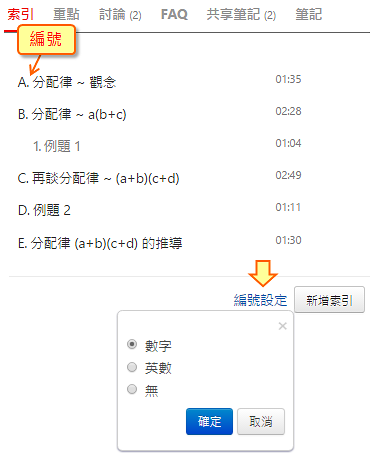375x456 pixels.
Task: Switch to the FAQ tab
Action: [174, 15]
